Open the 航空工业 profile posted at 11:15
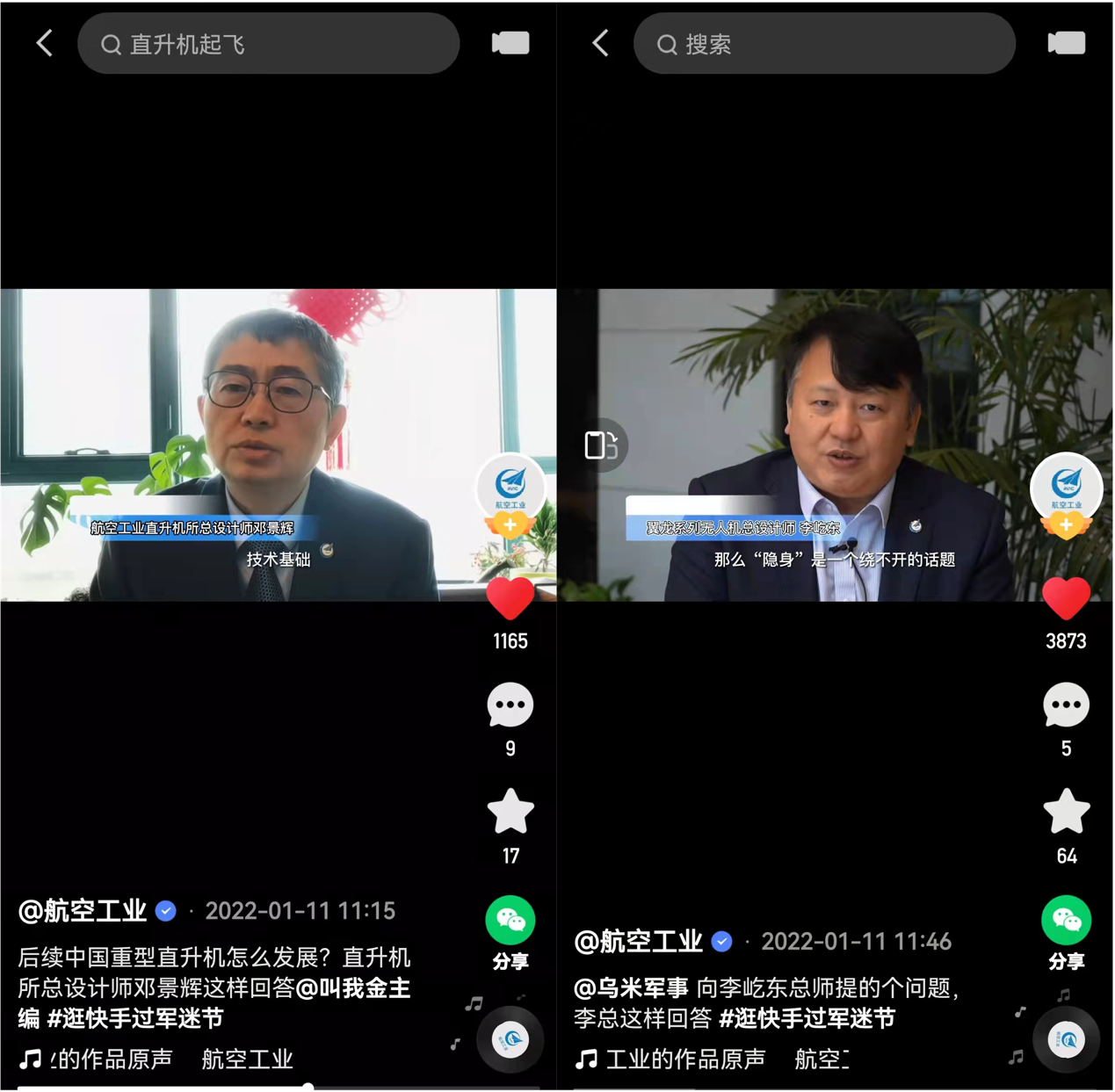The height and width of the screenshot is (1092, 1115). (83, 911)
